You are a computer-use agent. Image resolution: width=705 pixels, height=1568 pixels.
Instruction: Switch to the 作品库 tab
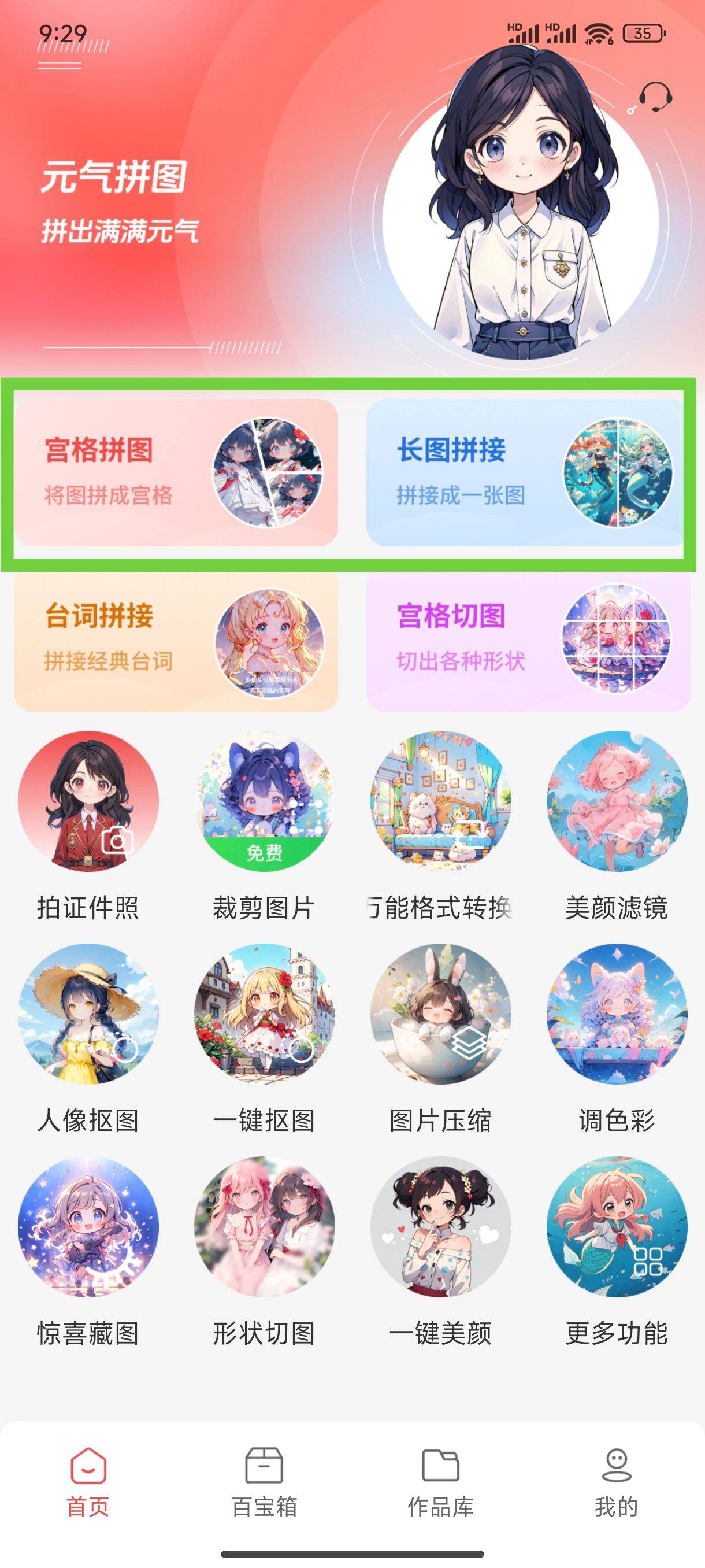(440, 1483)
